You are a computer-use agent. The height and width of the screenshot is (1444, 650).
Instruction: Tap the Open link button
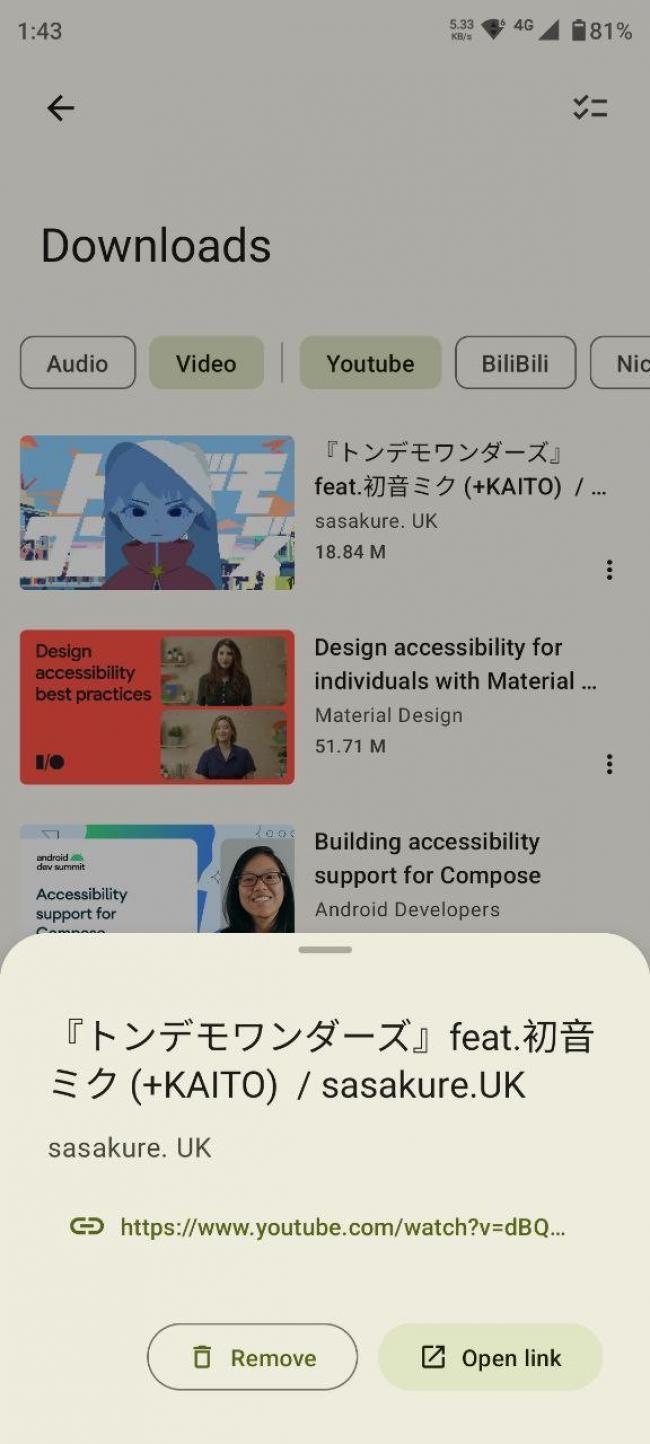(490, 1357)
